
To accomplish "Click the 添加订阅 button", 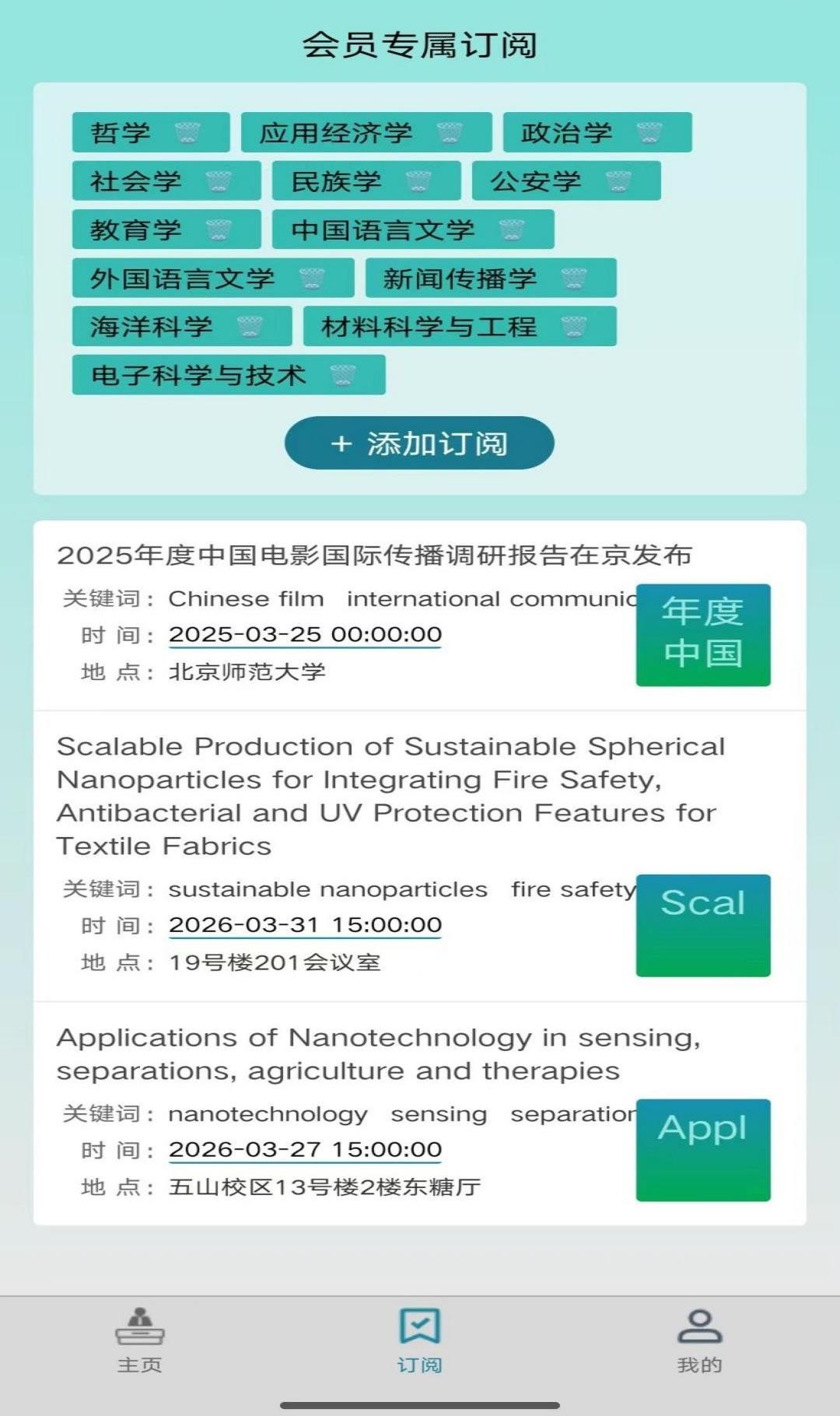I will 419,443.
